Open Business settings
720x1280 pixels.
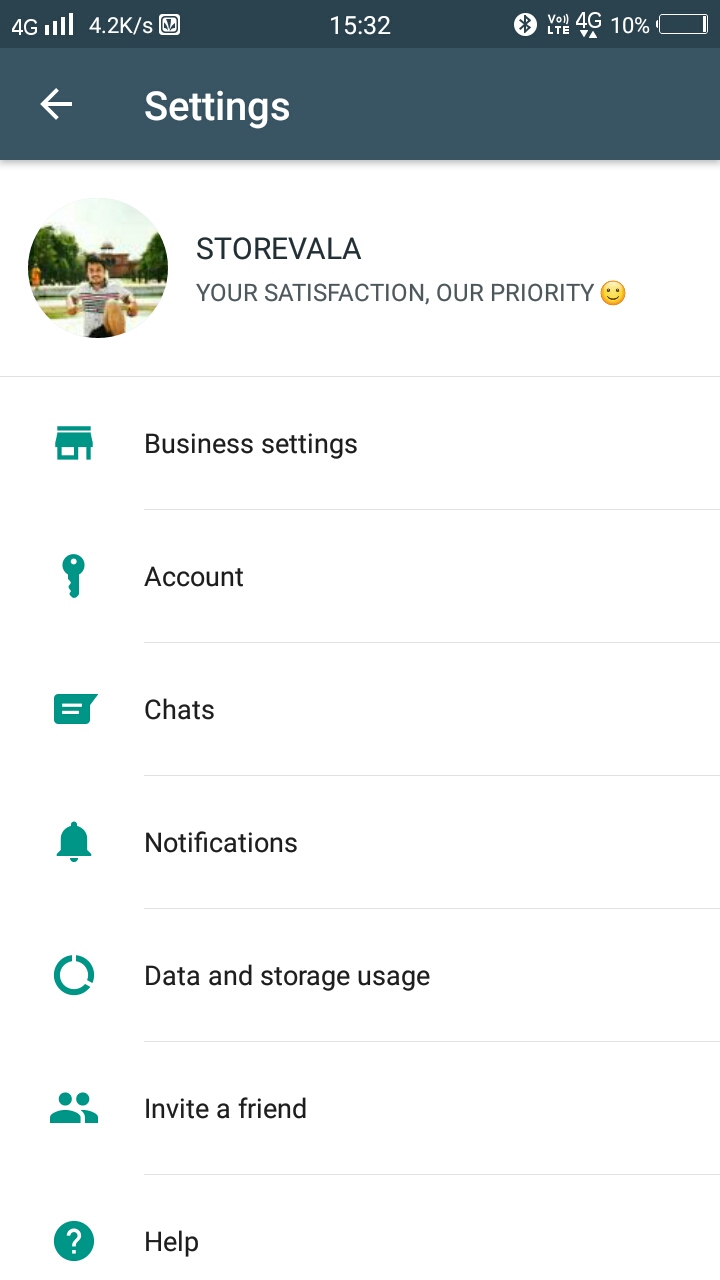250,444
